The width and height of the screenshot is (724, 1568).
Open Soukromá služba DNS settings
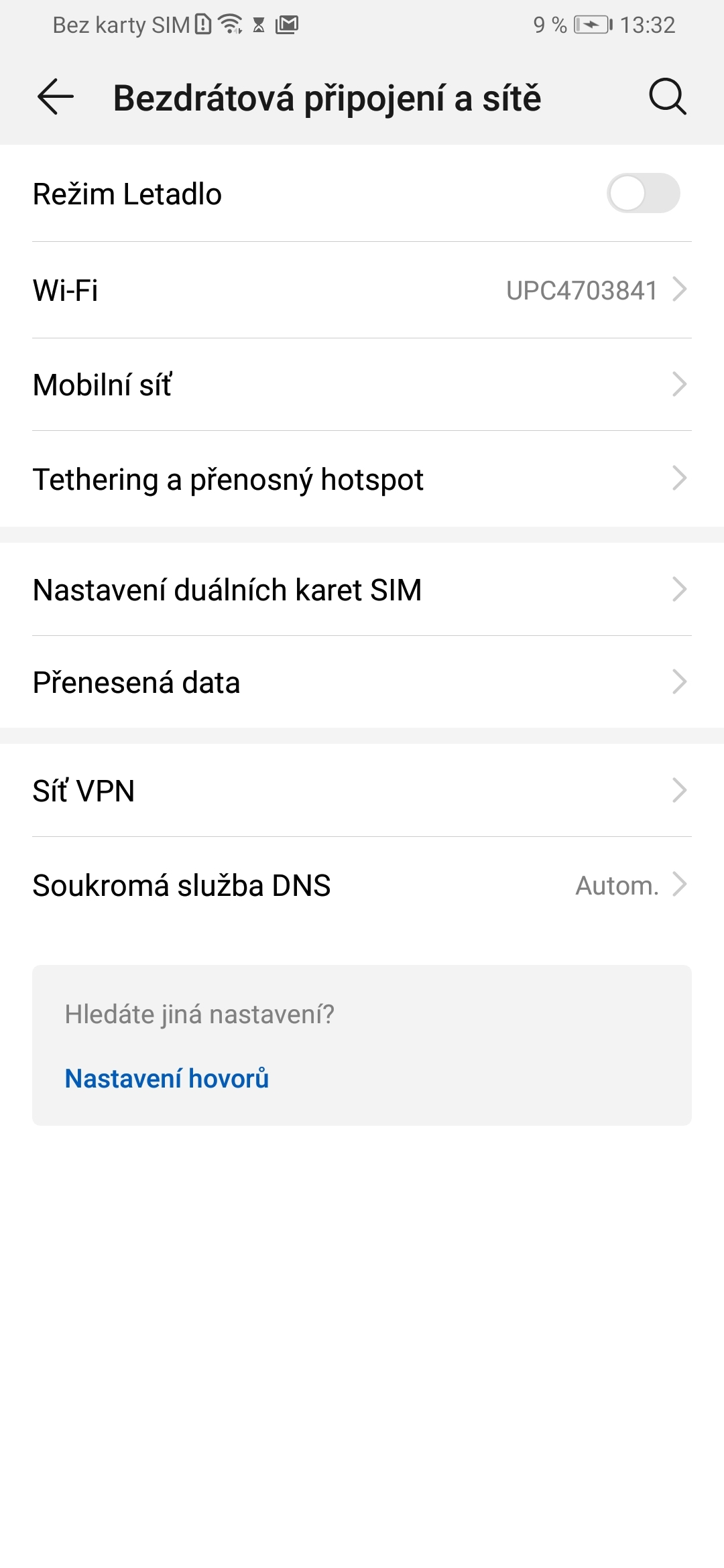[x=362, y=885]
